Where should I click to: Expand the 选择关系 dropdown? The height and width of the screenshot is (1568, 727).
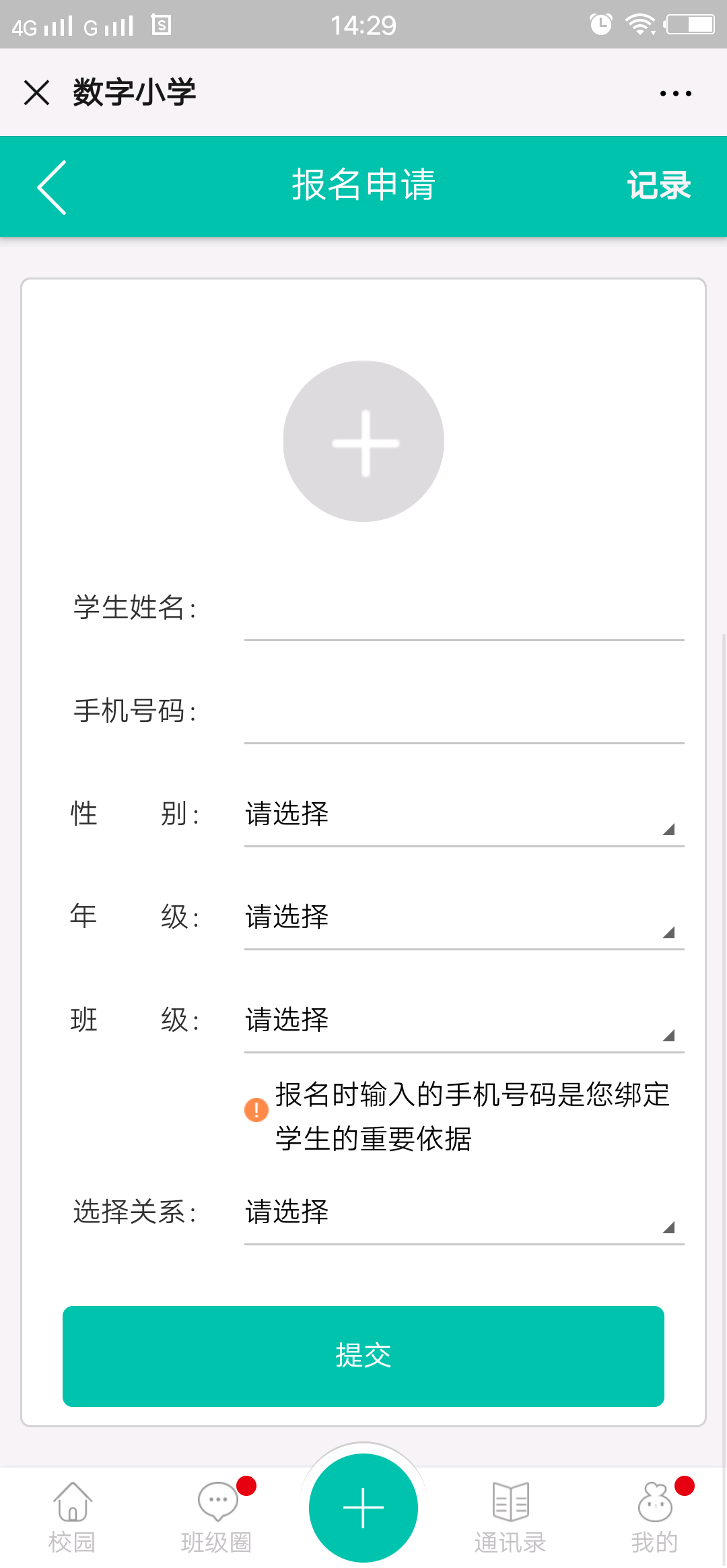pyautogui.click(x=464, y=1214)
